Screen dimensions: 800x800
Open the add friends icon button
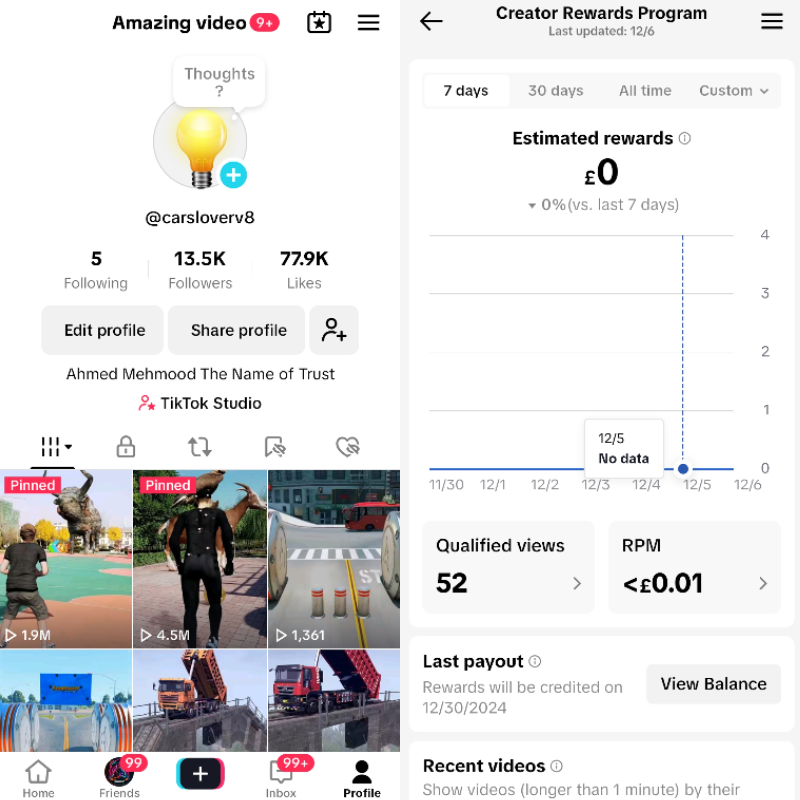(x=333, y=330)
